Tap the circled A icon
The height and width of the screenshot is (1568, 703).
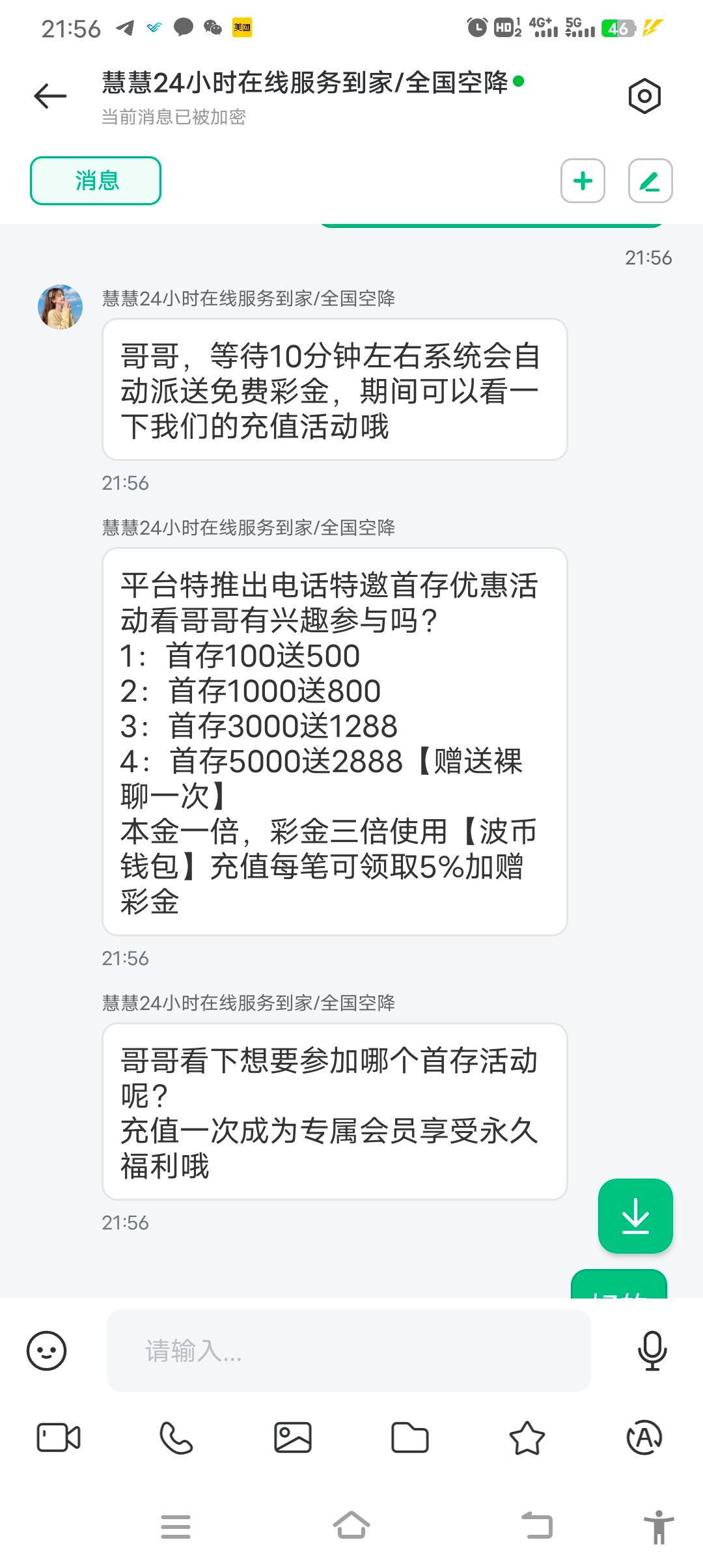point(644,1438)
